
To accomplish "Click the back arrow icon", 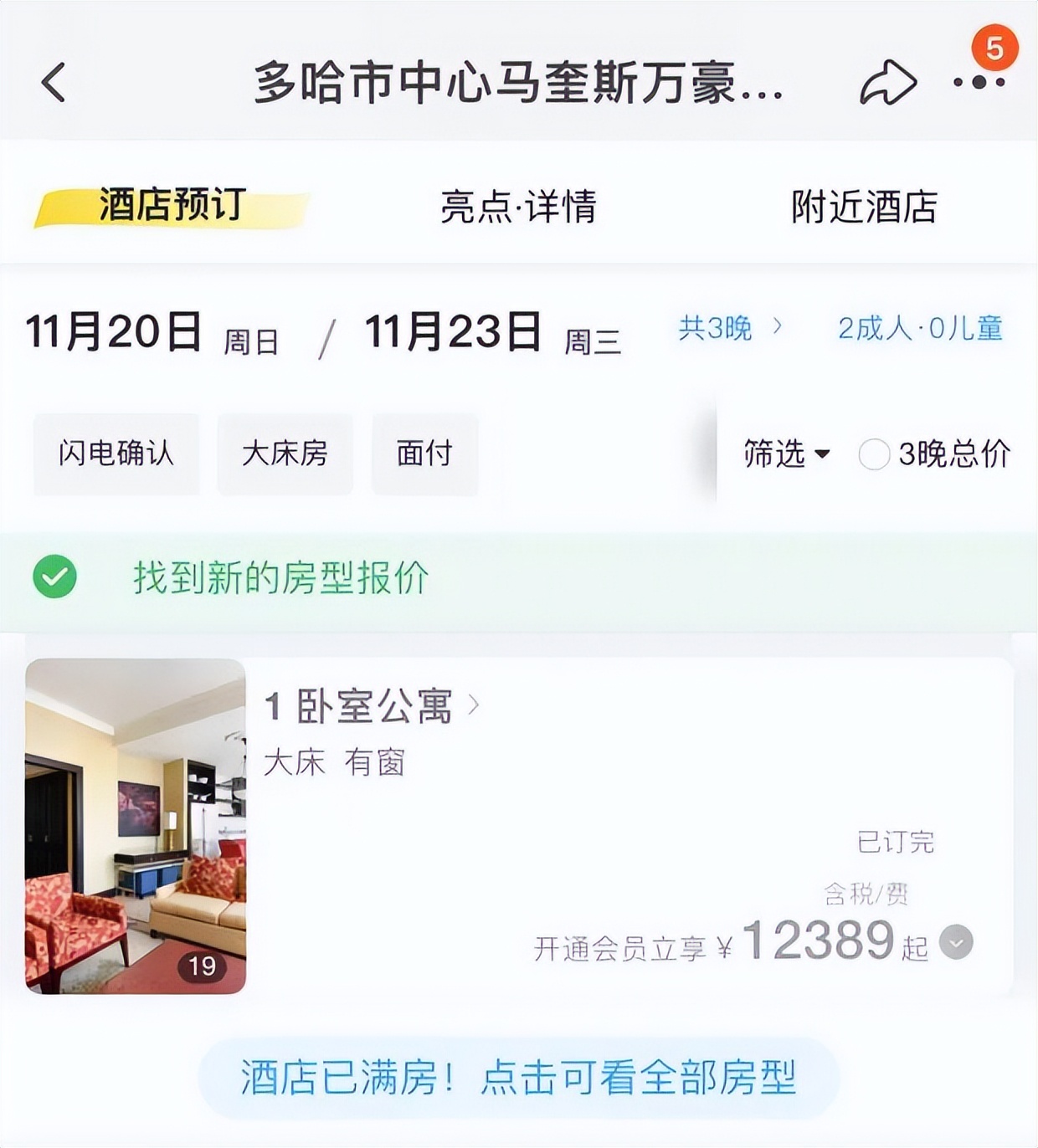I will [52, 83].
